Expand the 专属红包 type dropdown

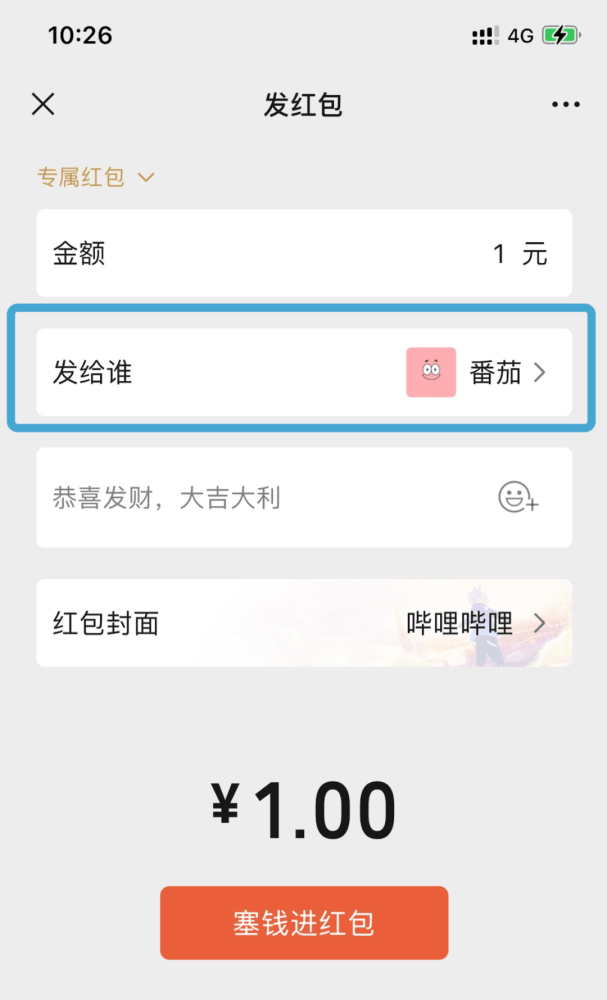(96, 178)
